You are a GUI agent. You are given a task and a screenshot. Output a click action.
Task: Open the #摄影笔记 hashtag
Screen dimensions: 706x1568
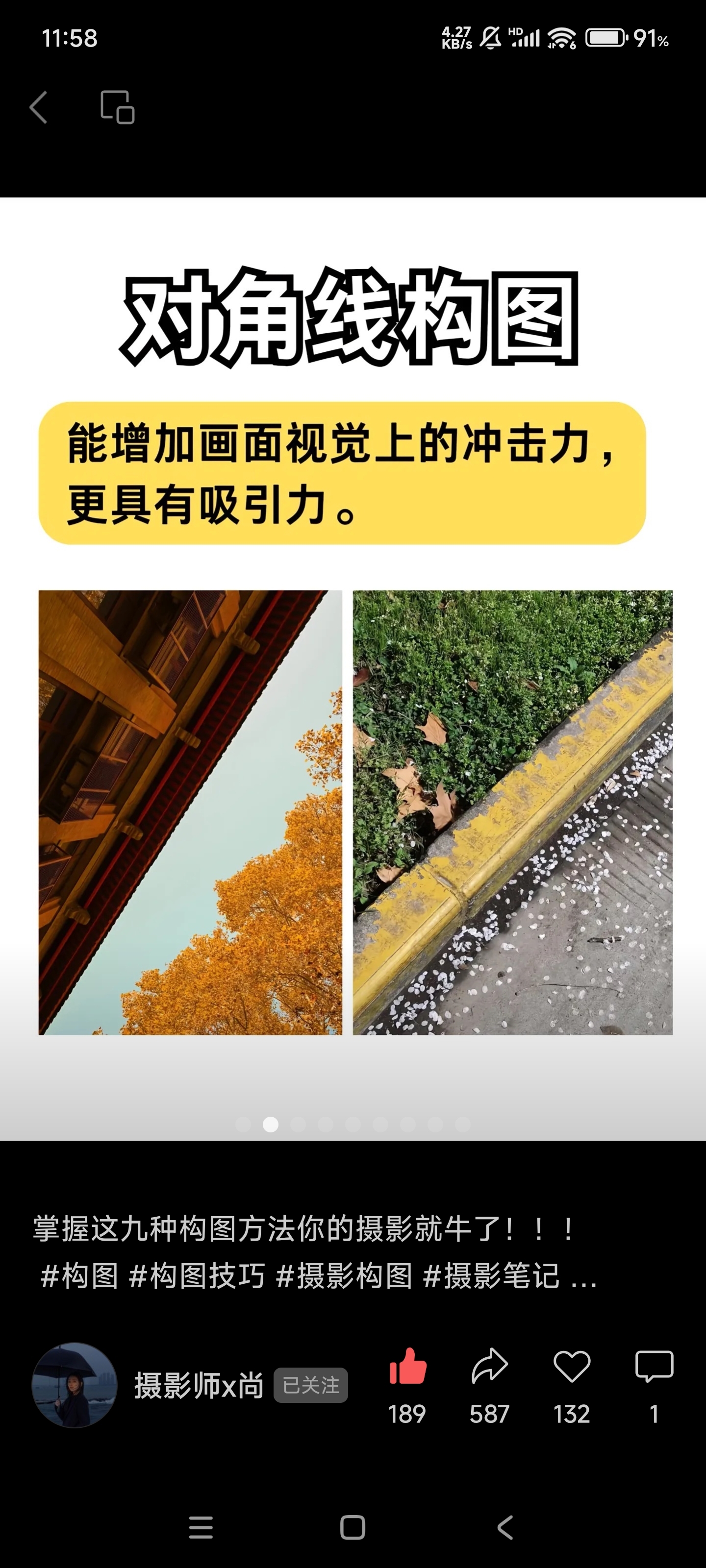click(x=491, y=1275)
